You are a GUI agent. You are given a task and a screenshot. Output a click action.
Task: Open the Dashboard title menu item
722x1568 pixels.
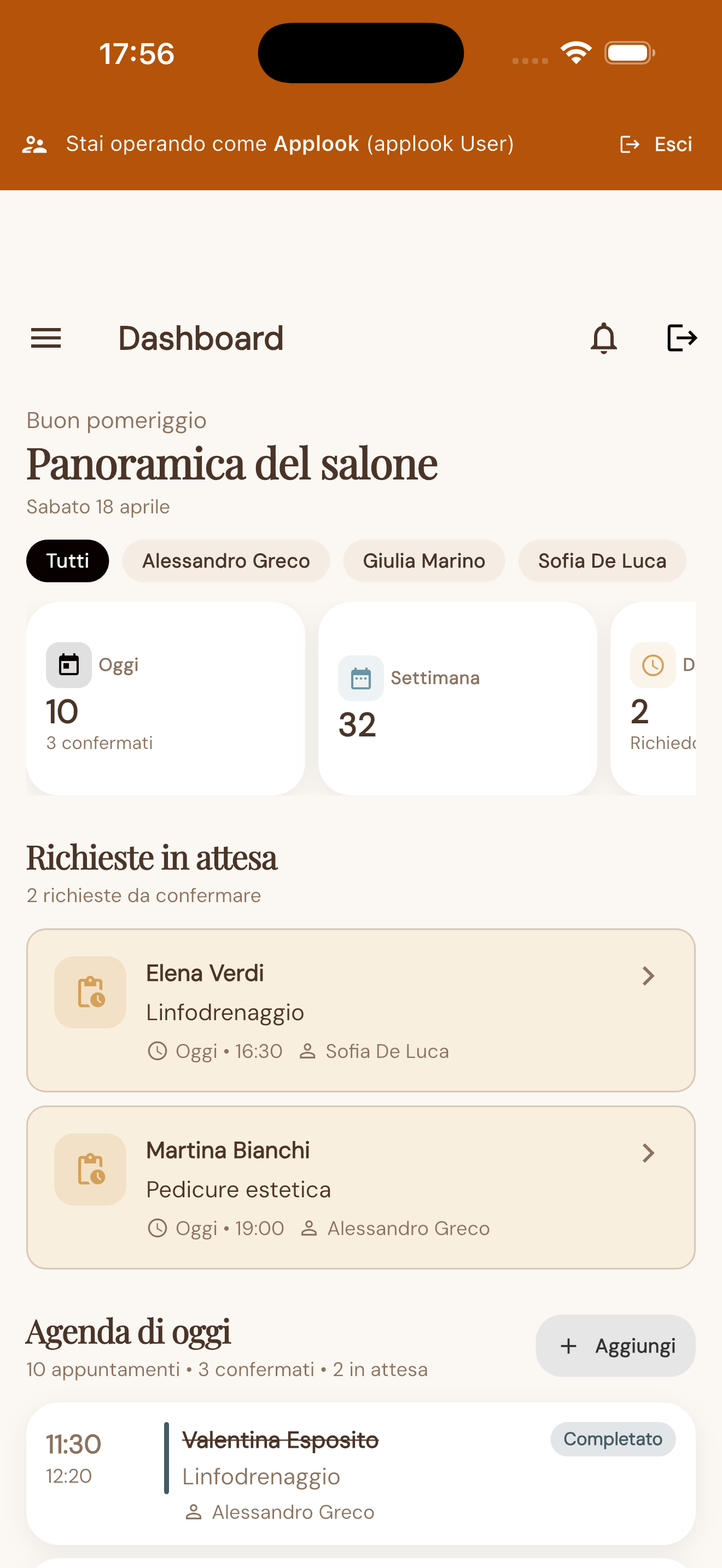point(201,338)
